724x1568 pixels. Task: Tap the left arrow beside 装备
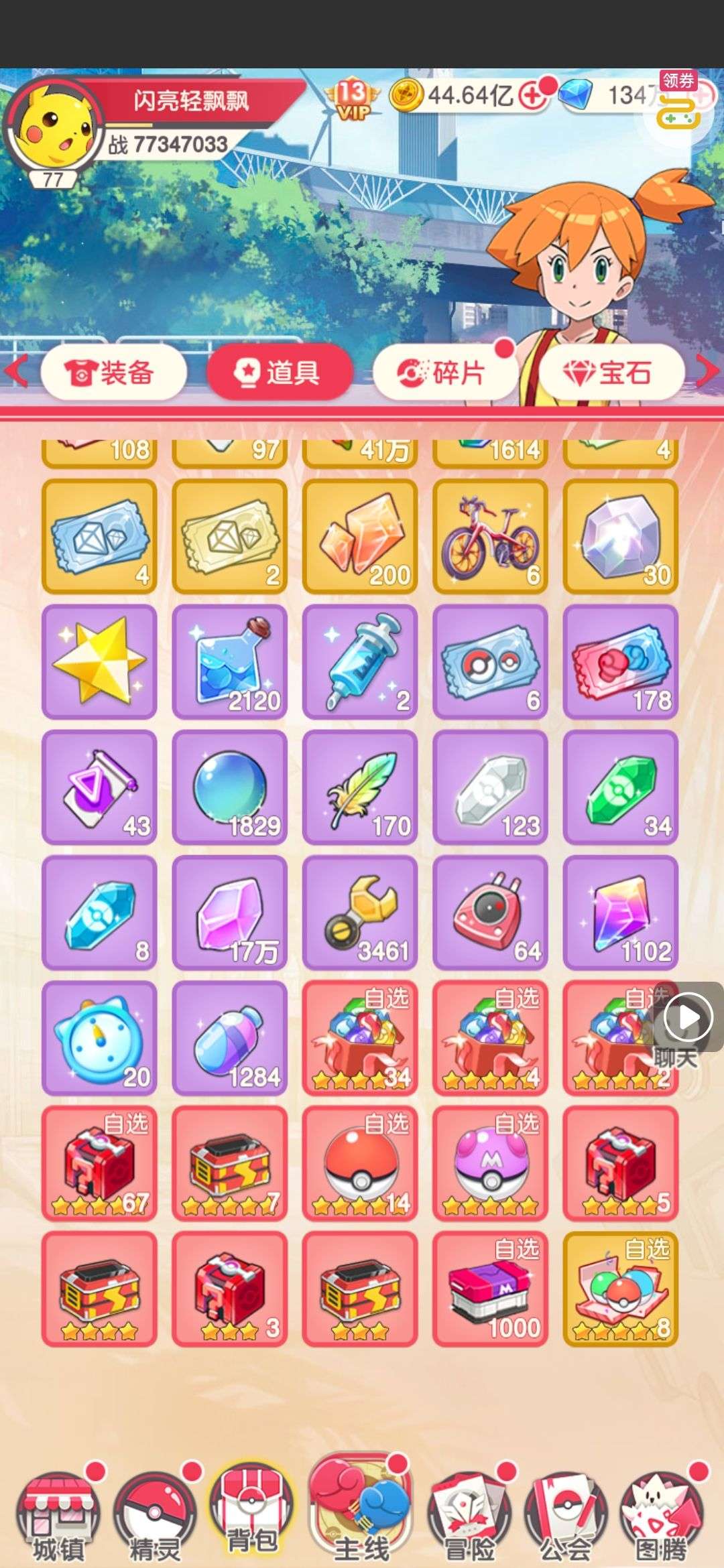point(17,371)
